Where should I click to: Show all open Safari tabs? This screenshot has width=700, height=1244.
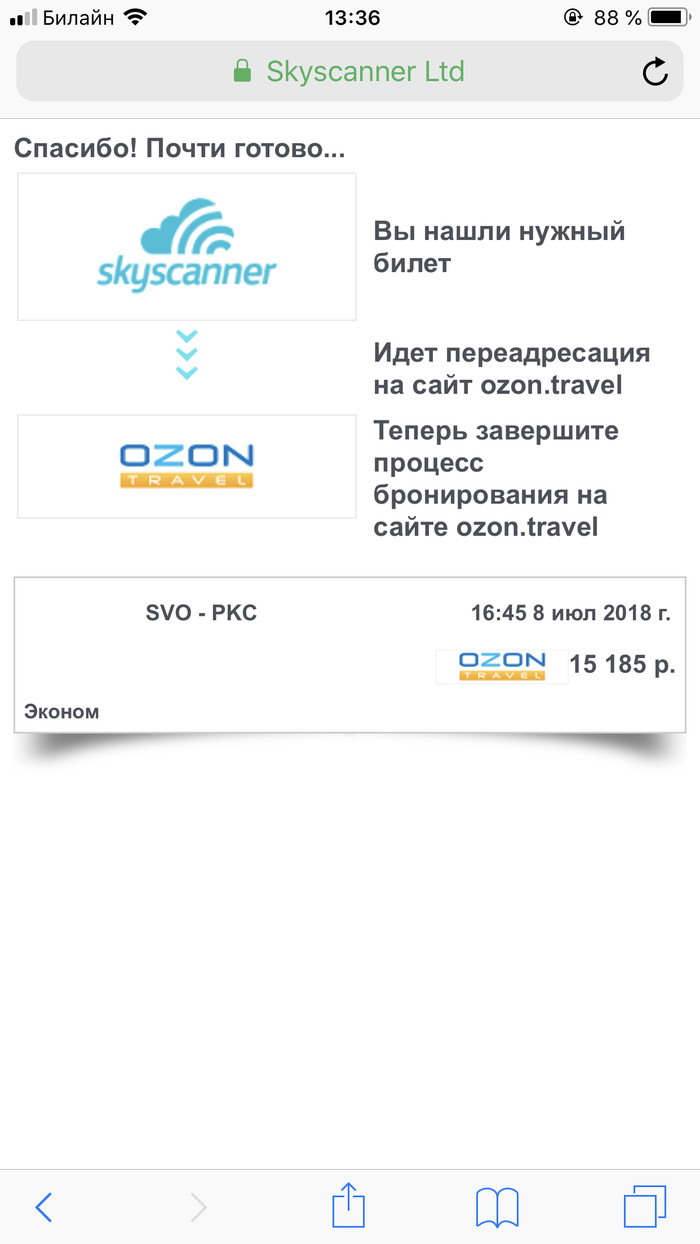[x=644, y=1207]
